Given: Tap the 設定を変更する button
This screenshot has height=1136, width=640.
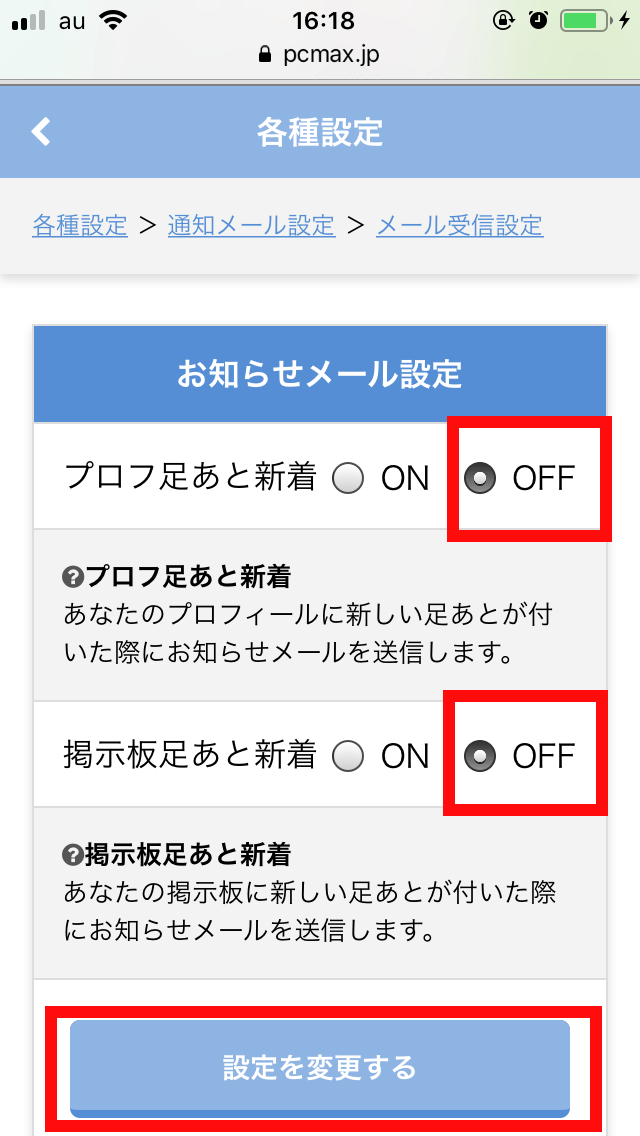Looking at the screenshot, I should tap(320, 1067).
